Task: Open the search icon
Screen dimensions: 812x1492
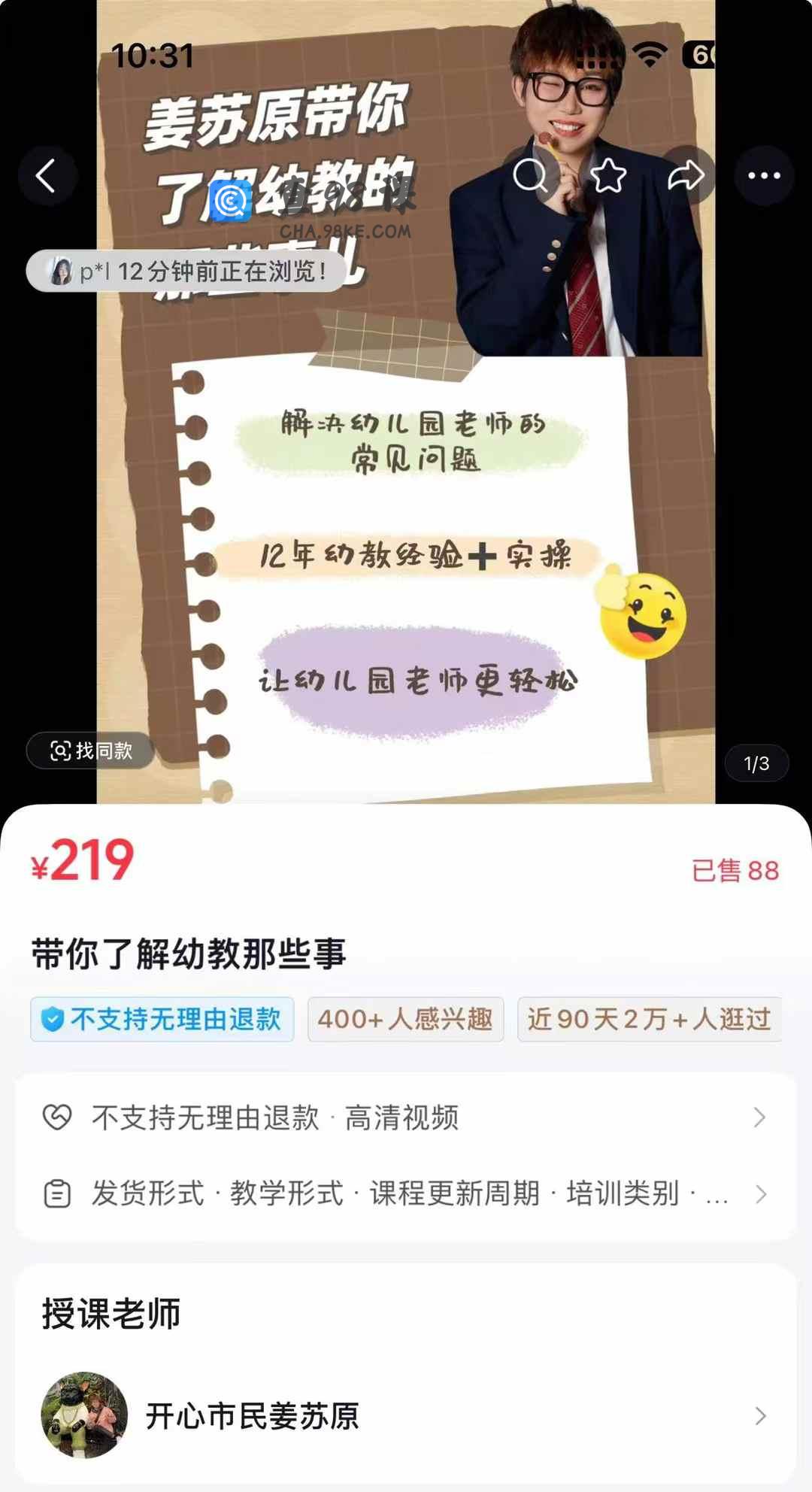Action: 530,176
